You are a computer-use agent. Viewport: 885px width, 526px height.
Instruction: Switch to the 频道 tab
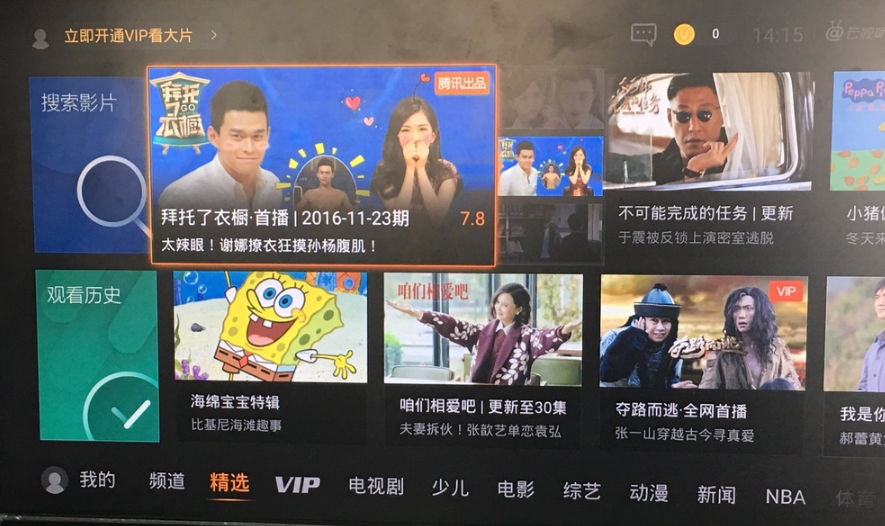point(167,482)
